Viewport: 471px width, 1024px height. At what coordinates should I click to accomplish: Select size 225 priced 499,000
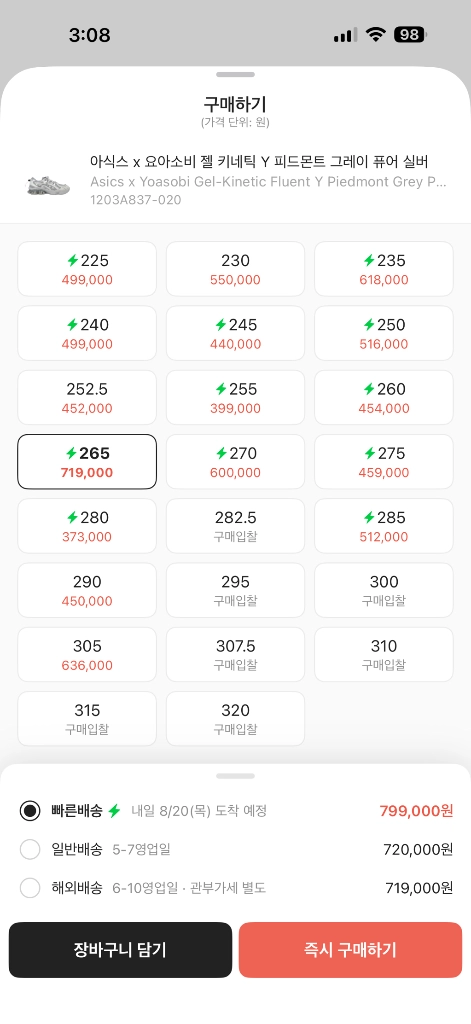pos(87,269)
